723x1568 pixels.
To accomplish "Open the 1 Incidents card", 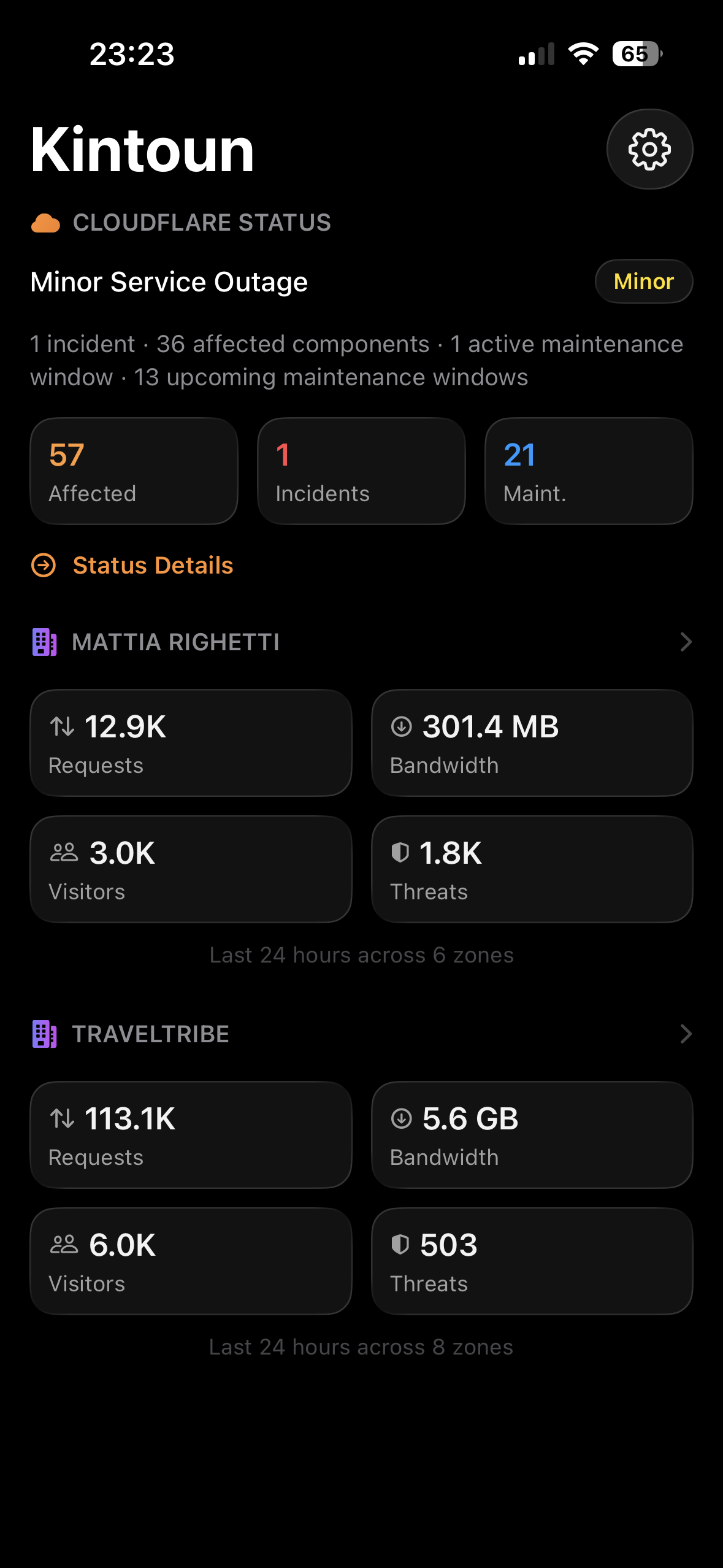I will point(361,471).
